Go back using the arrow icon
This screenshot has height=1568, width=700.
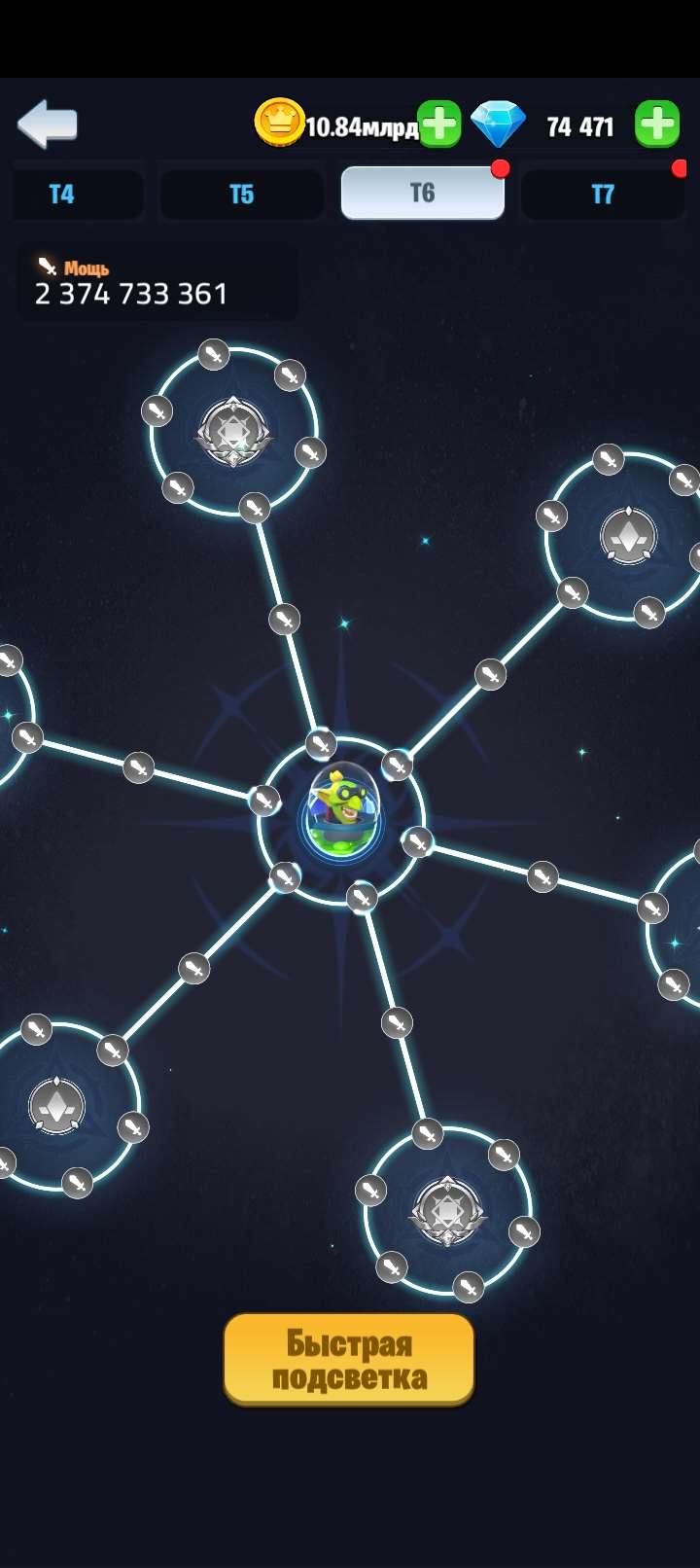tap(47, 125)
